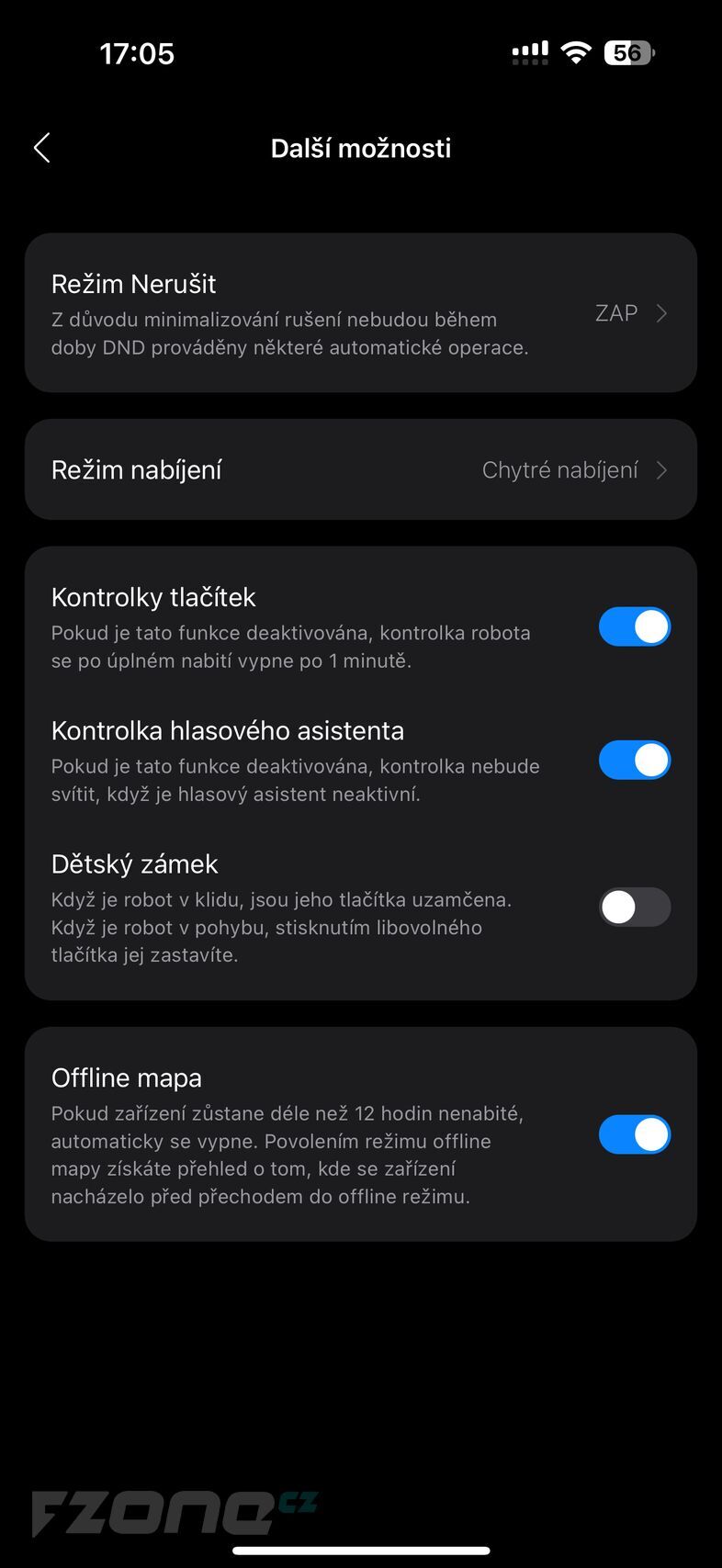The width and height of the screenshot is (722, 1568).
Task: Disable Kontrolka hlasového asistenta switch
Action: 634,761
